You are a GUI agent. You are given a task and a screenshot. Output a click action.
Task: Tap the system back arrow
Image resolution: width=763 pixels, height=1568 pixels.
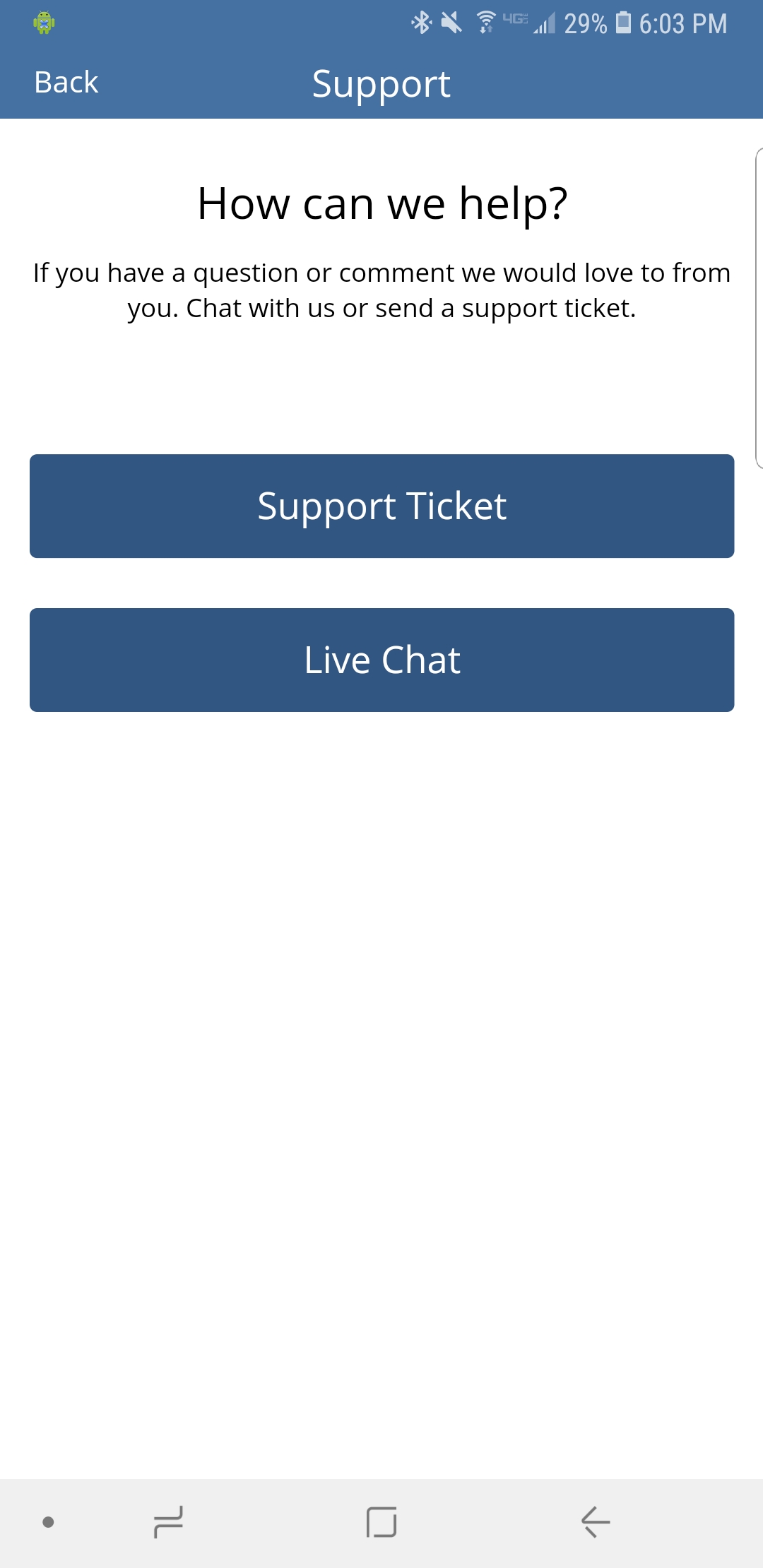[596, 1521]
